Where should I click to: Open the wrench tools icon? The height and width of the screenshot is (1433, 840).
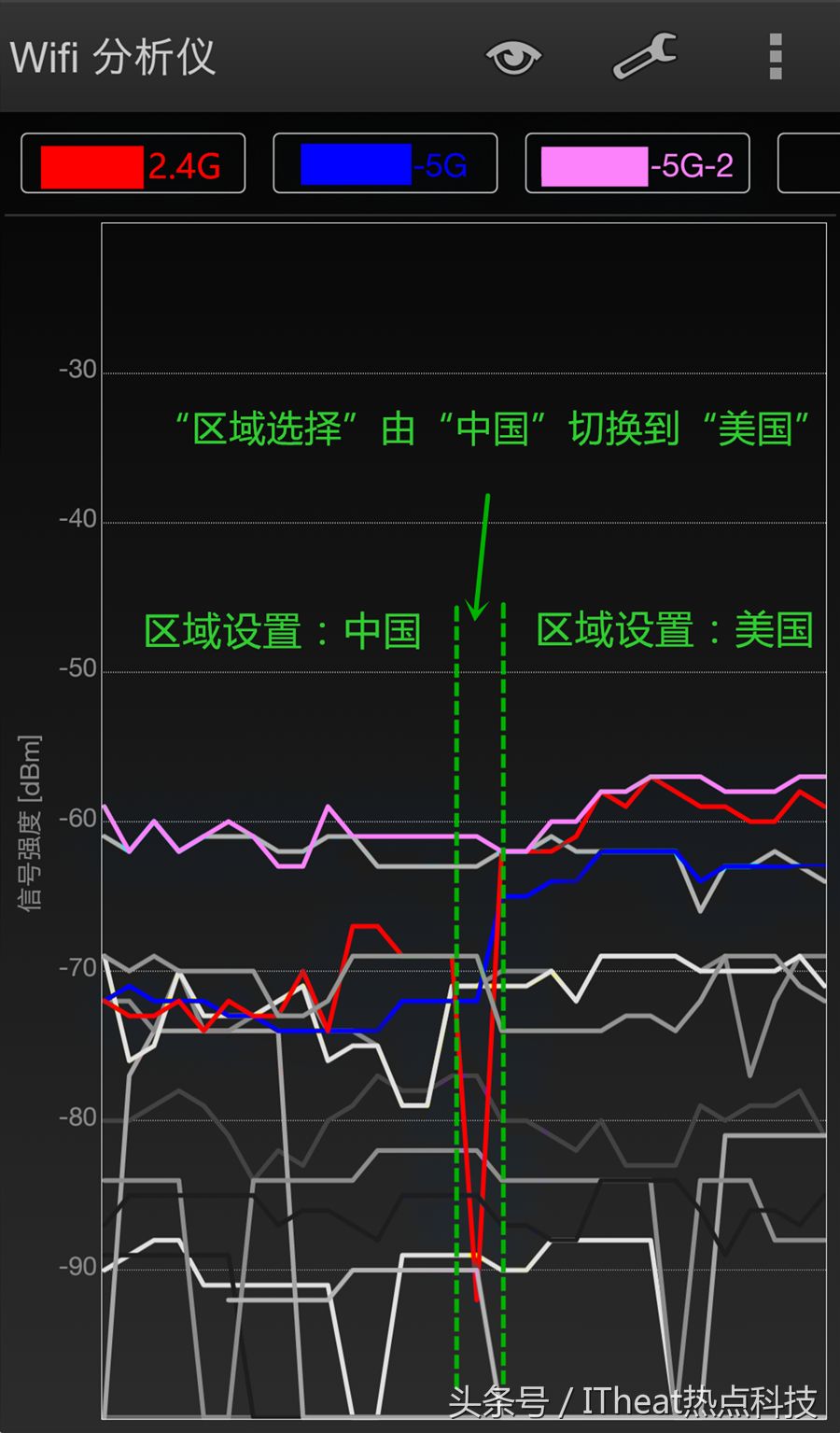(644, 56)
